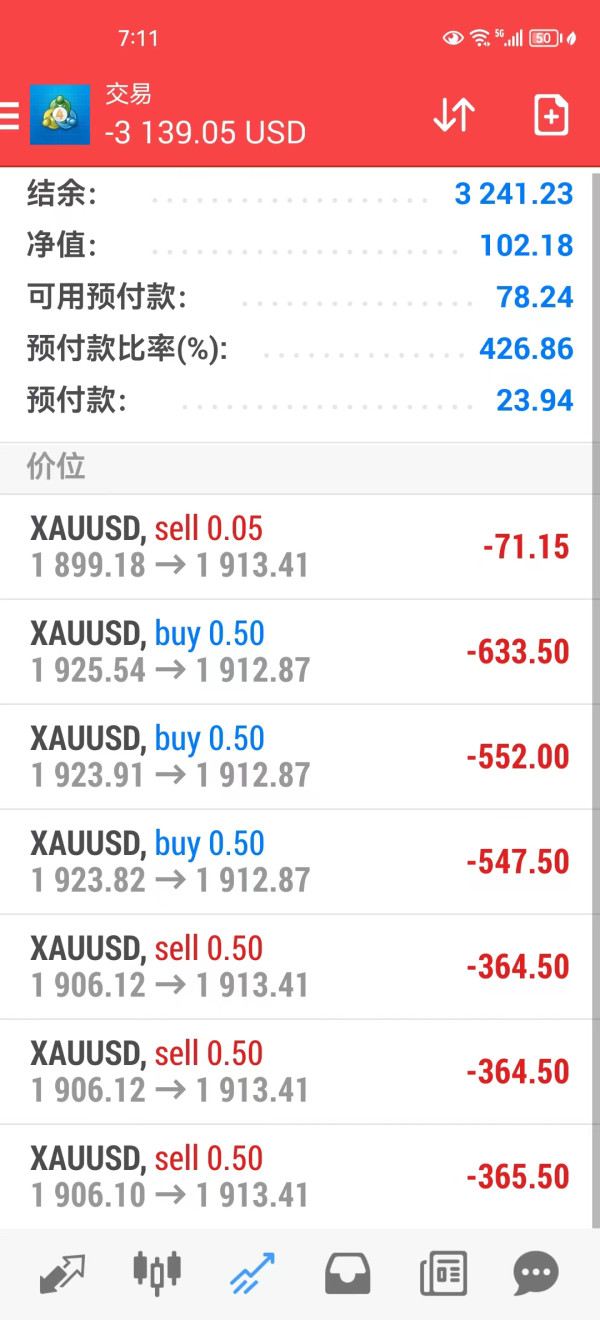Open the buy position opened at 1 923.82
Screen dimensions: 600x1320
click(x=300, y=862)
